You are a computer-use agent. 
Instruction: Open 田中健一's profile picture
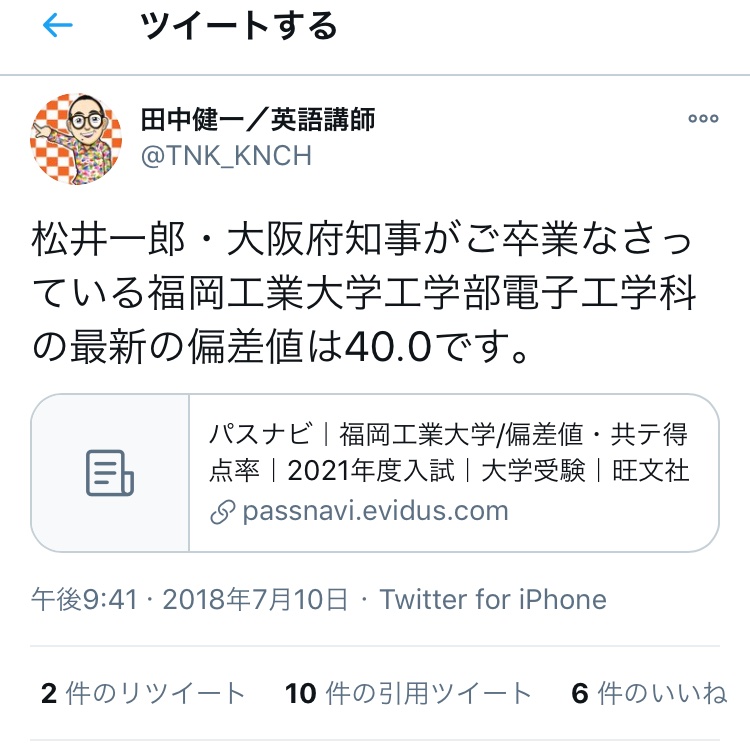[x=78, y=138]
